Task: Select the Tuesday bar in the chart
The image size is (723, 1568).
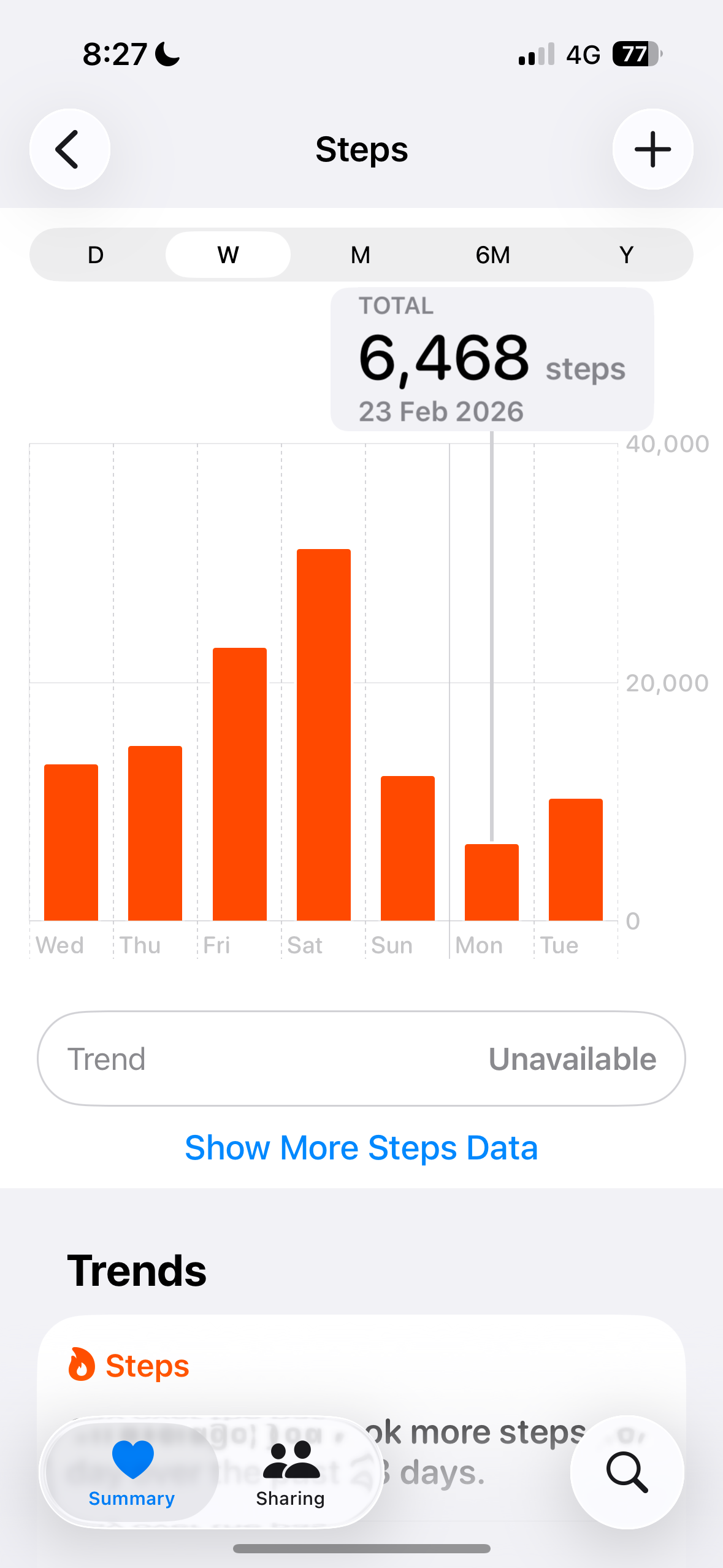Action: pos(575,859)
